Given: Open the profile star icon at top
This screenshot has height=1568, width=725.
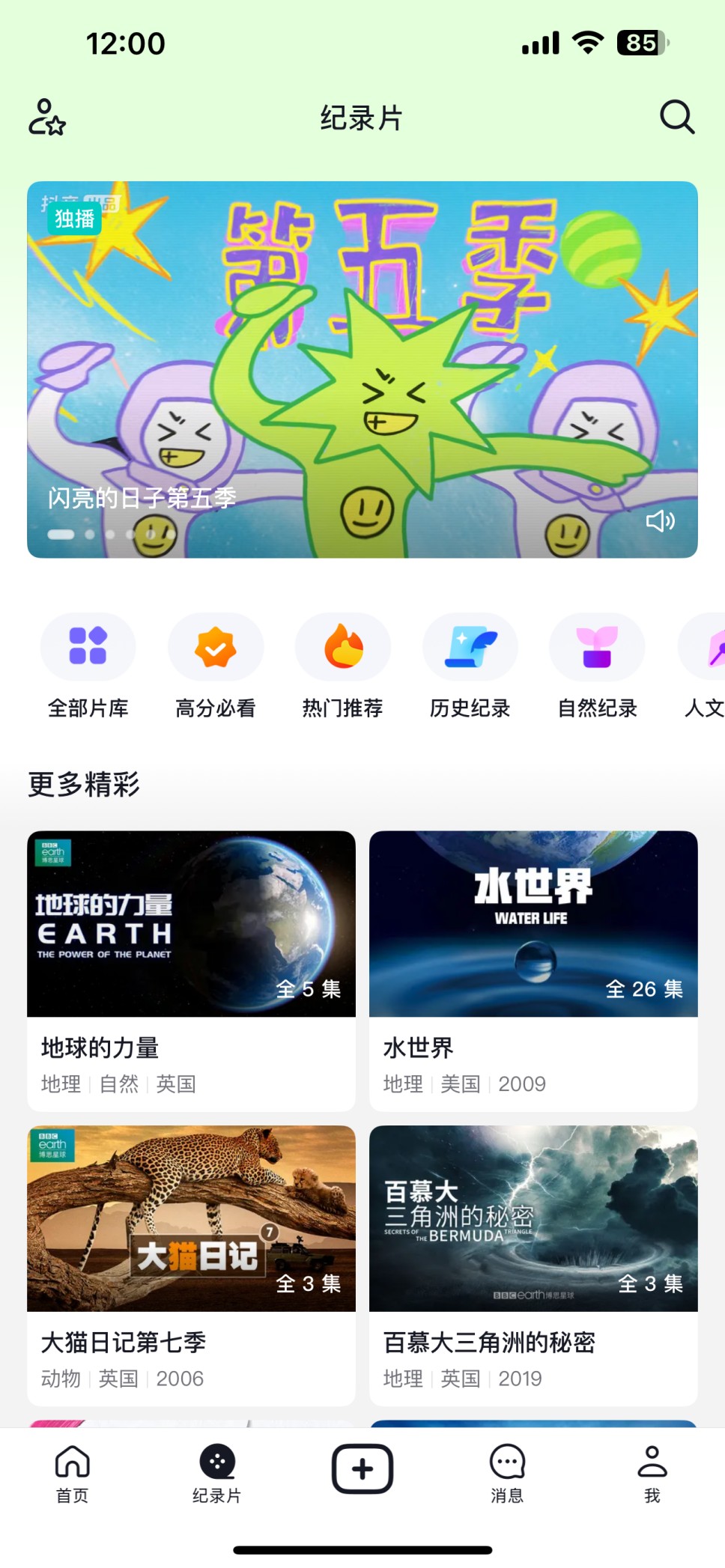Looking at the screenshot, I should pos(47,118).
